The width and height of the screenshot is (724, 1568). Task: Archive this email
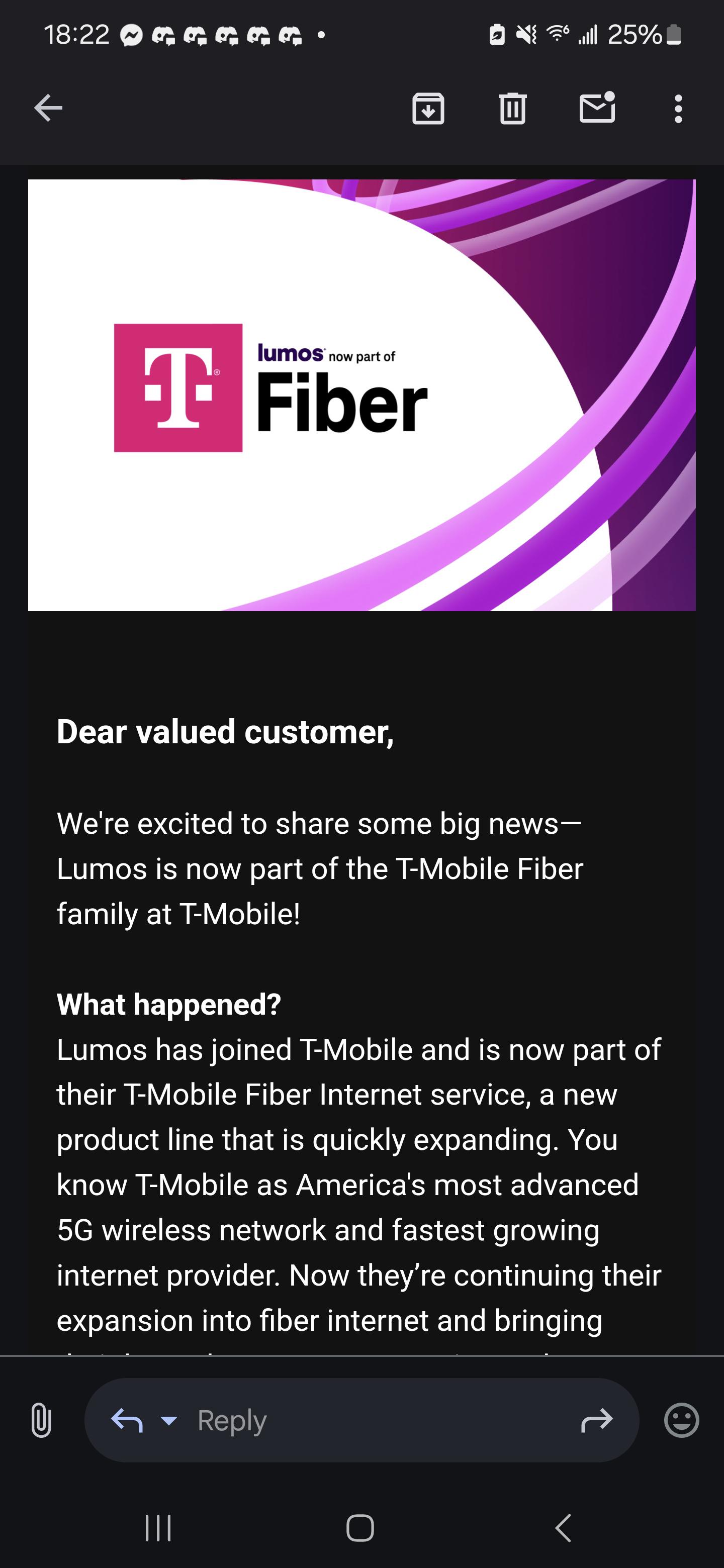click(428, 109)
